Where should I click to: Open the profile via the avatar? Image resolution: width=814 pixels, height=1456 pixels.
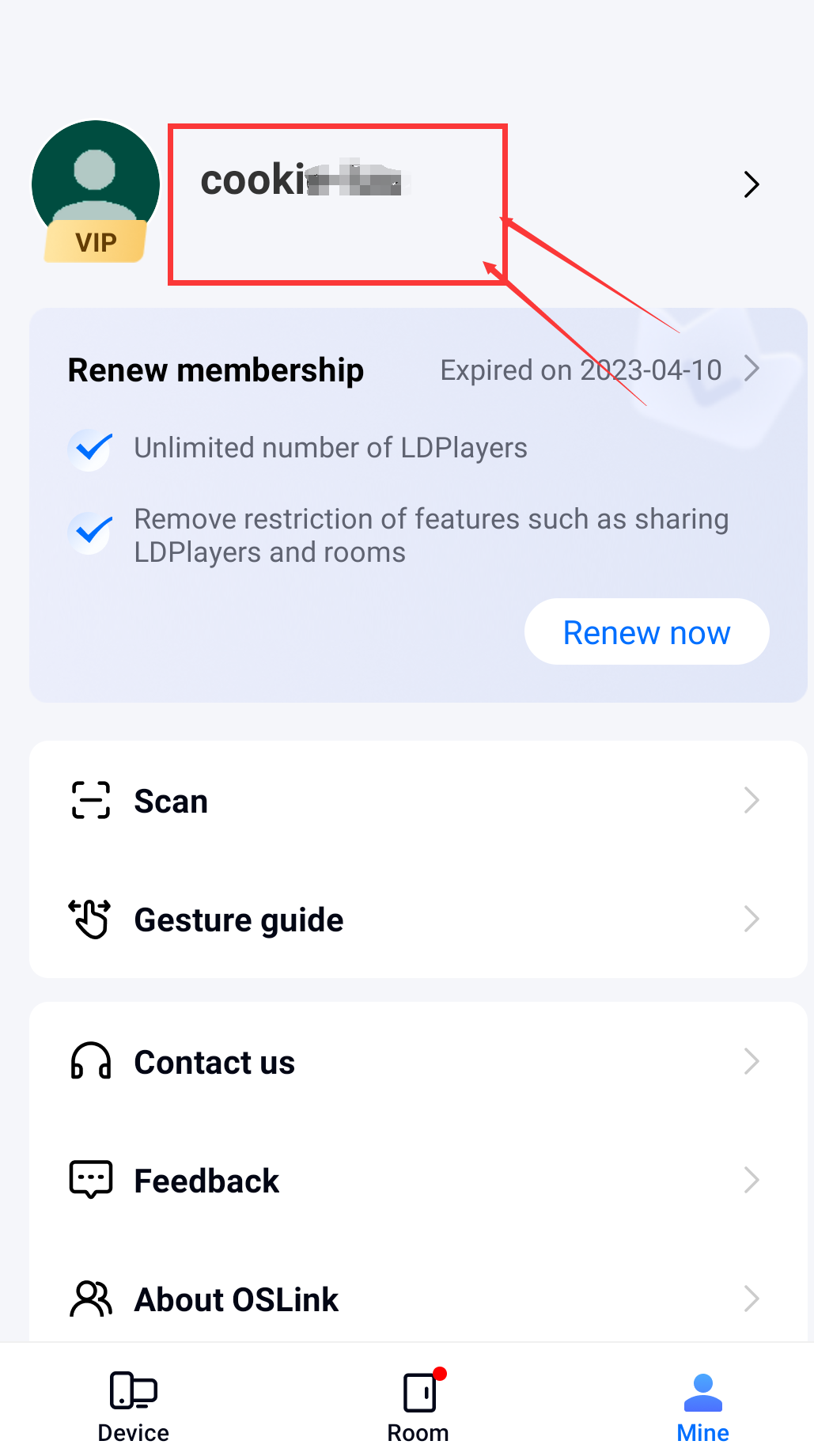click(x=96, y=185)
